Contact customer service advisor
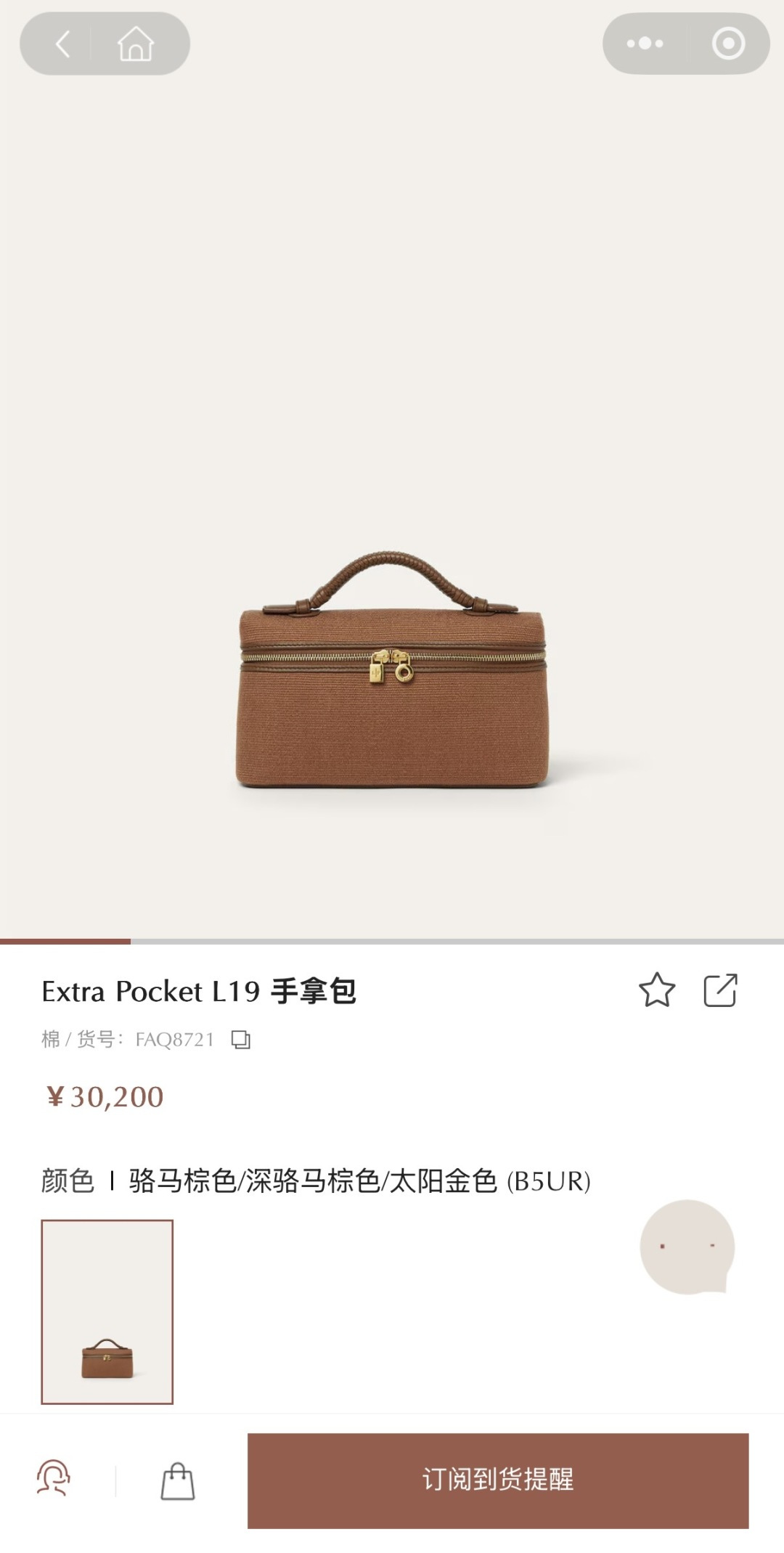 click(54, 1478)
